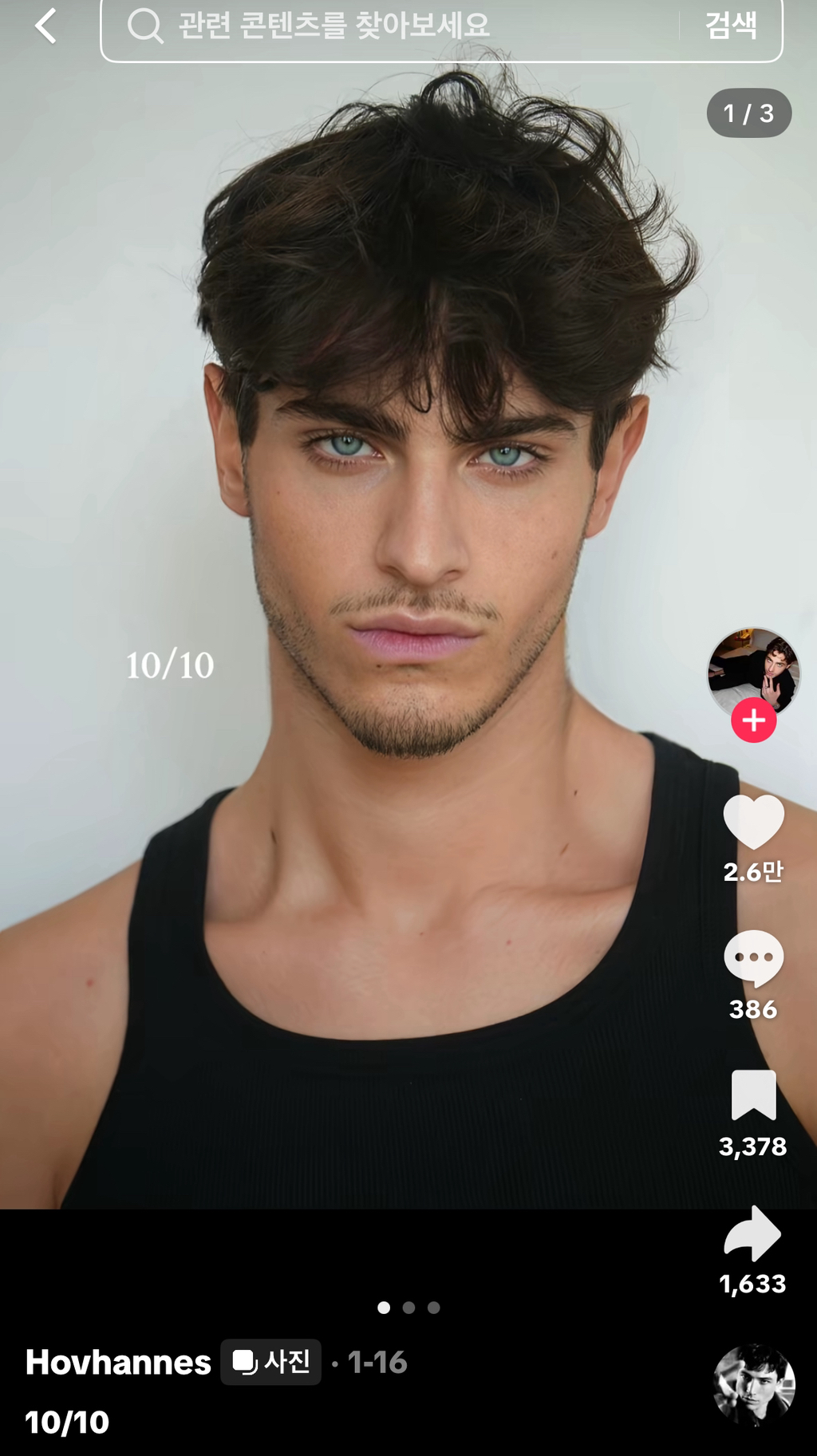
Task: Tap the 사진 photo mode chip
Action: click(271, 1362)
